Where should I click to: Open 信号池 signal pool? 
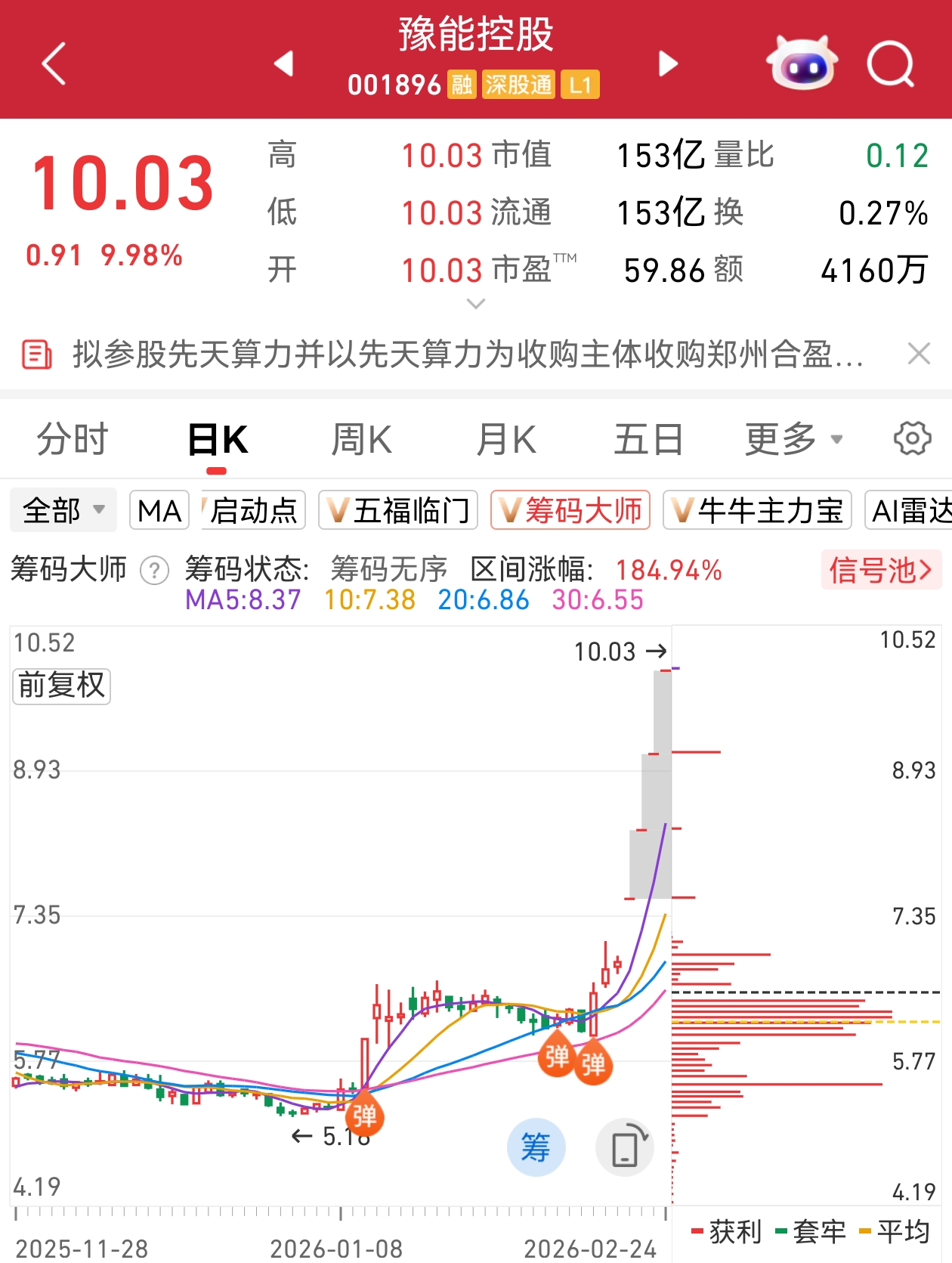881,569
